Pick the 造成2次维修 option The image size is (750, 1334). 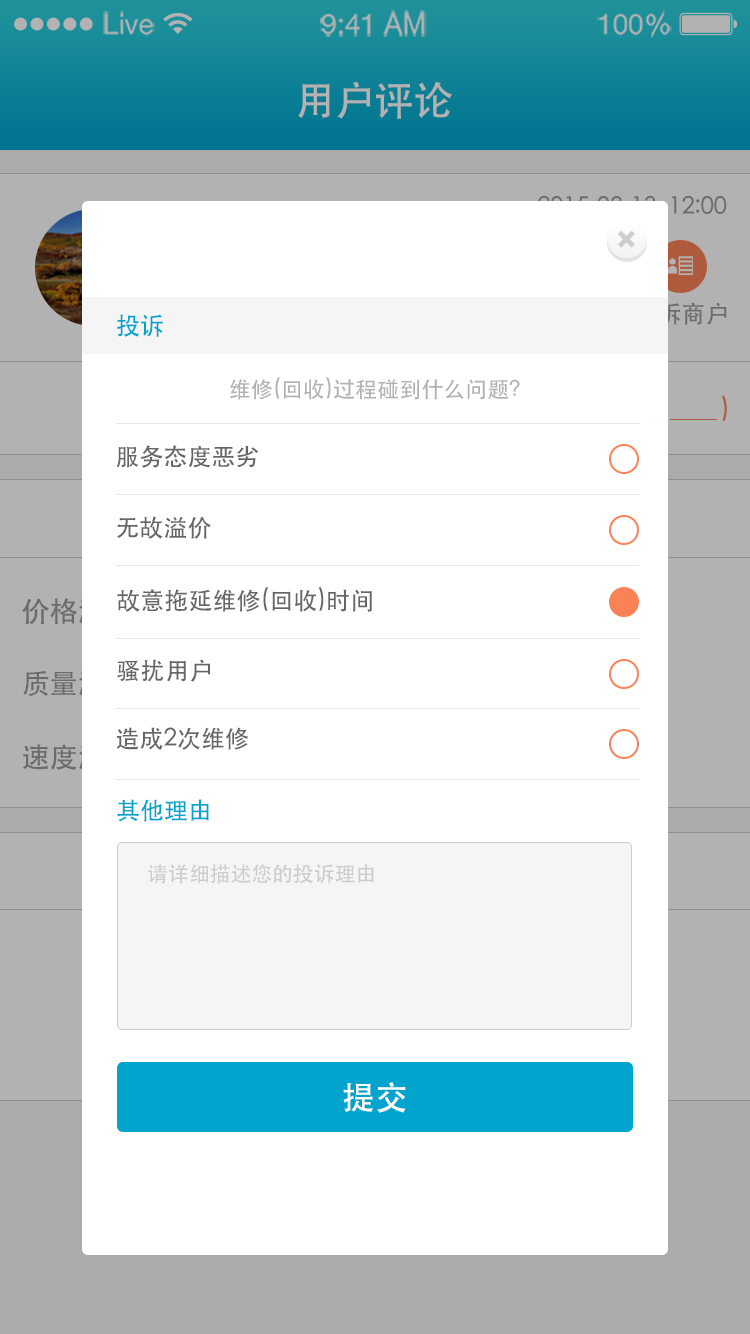point(623,744)
